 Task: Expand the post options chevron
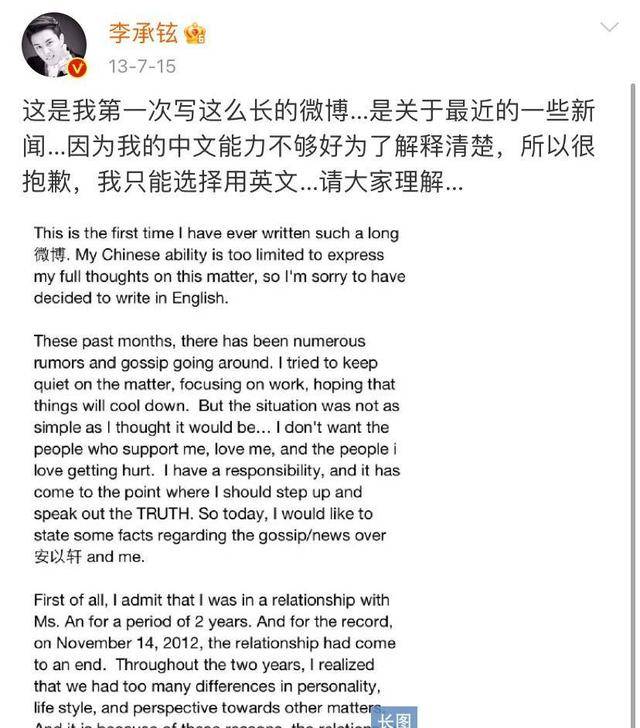click(608, 27)
